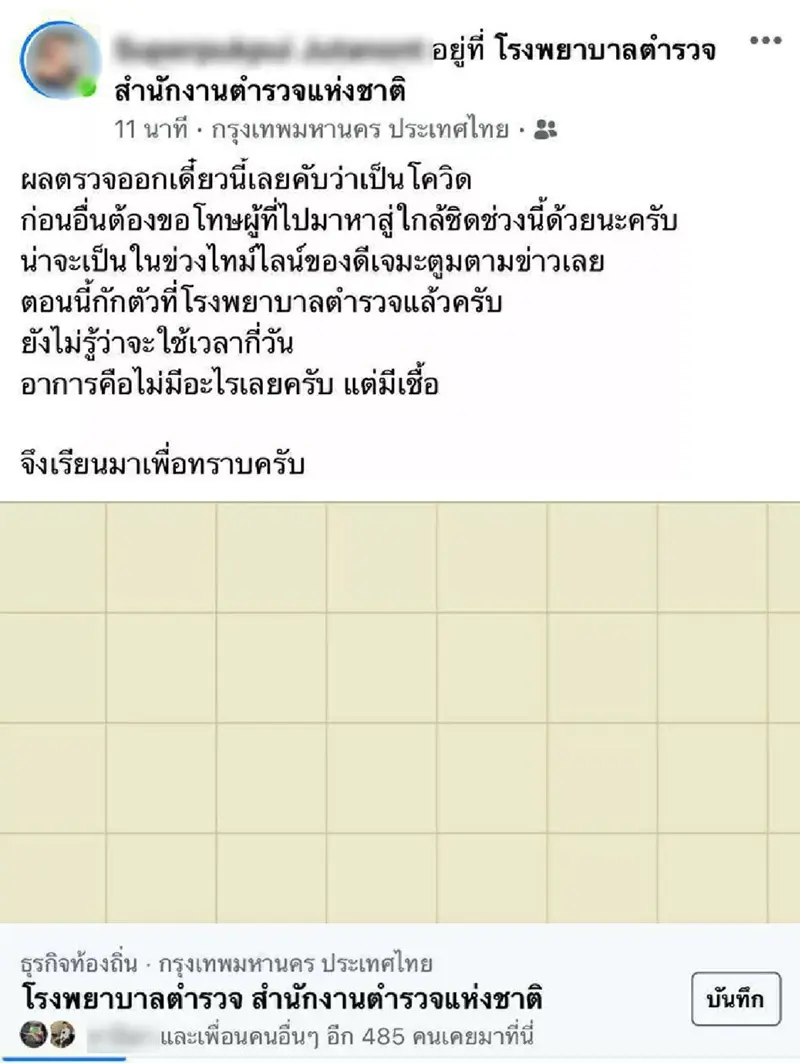Tap the บันทึก save button
This screenshot has height=1063, width=800.
point(735,999)
